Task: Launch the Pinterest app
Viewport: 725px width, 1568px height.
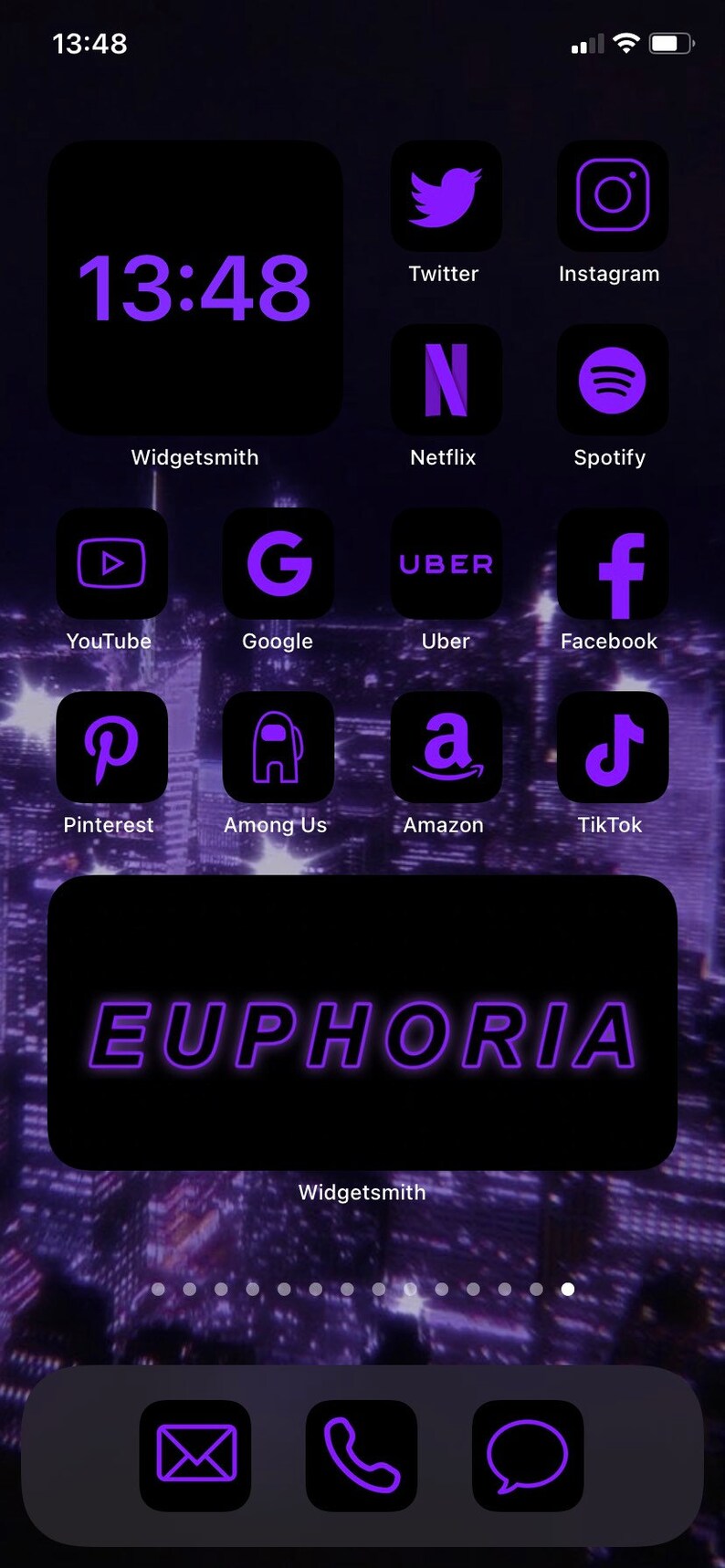Action: (x=111, y=747)
